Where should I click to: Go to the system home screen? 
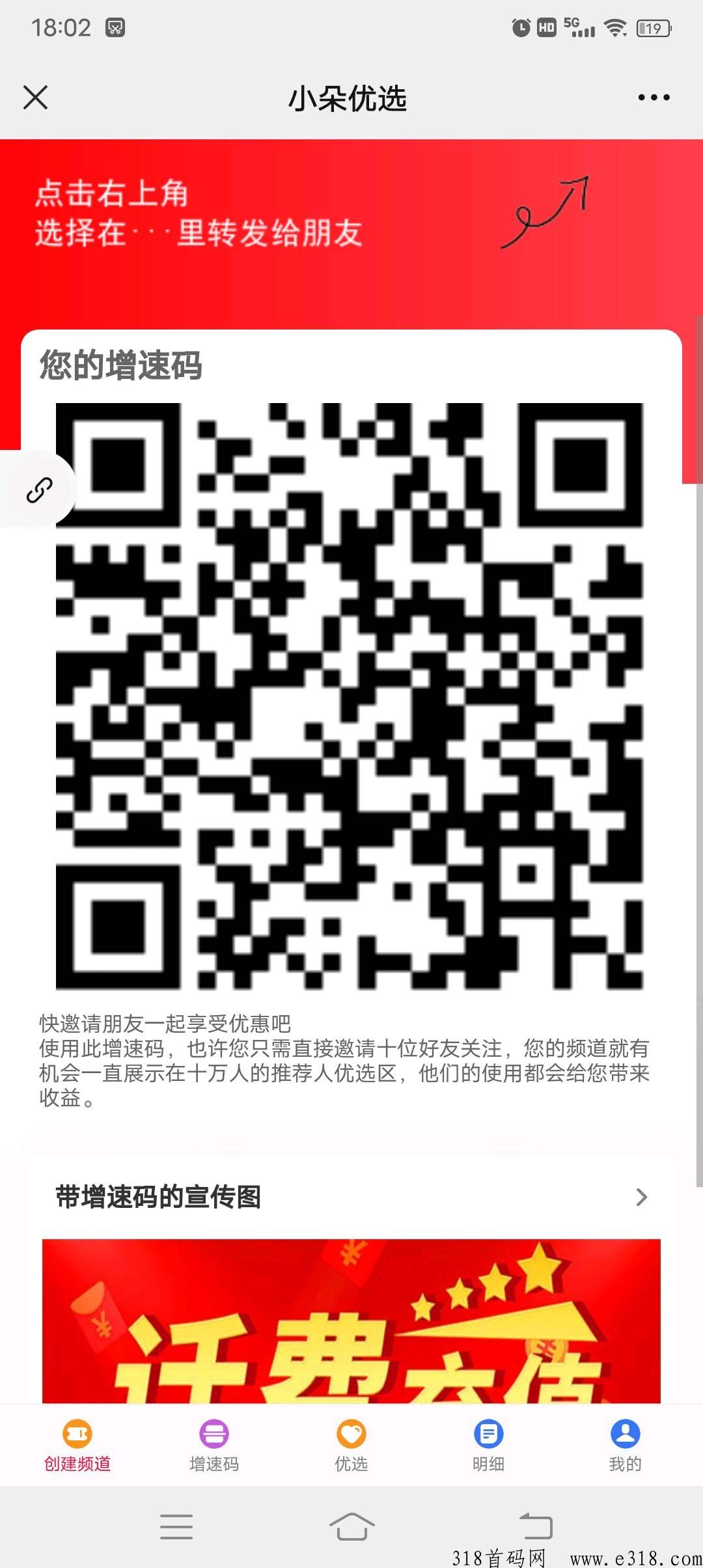click(x=351, y=1526)
